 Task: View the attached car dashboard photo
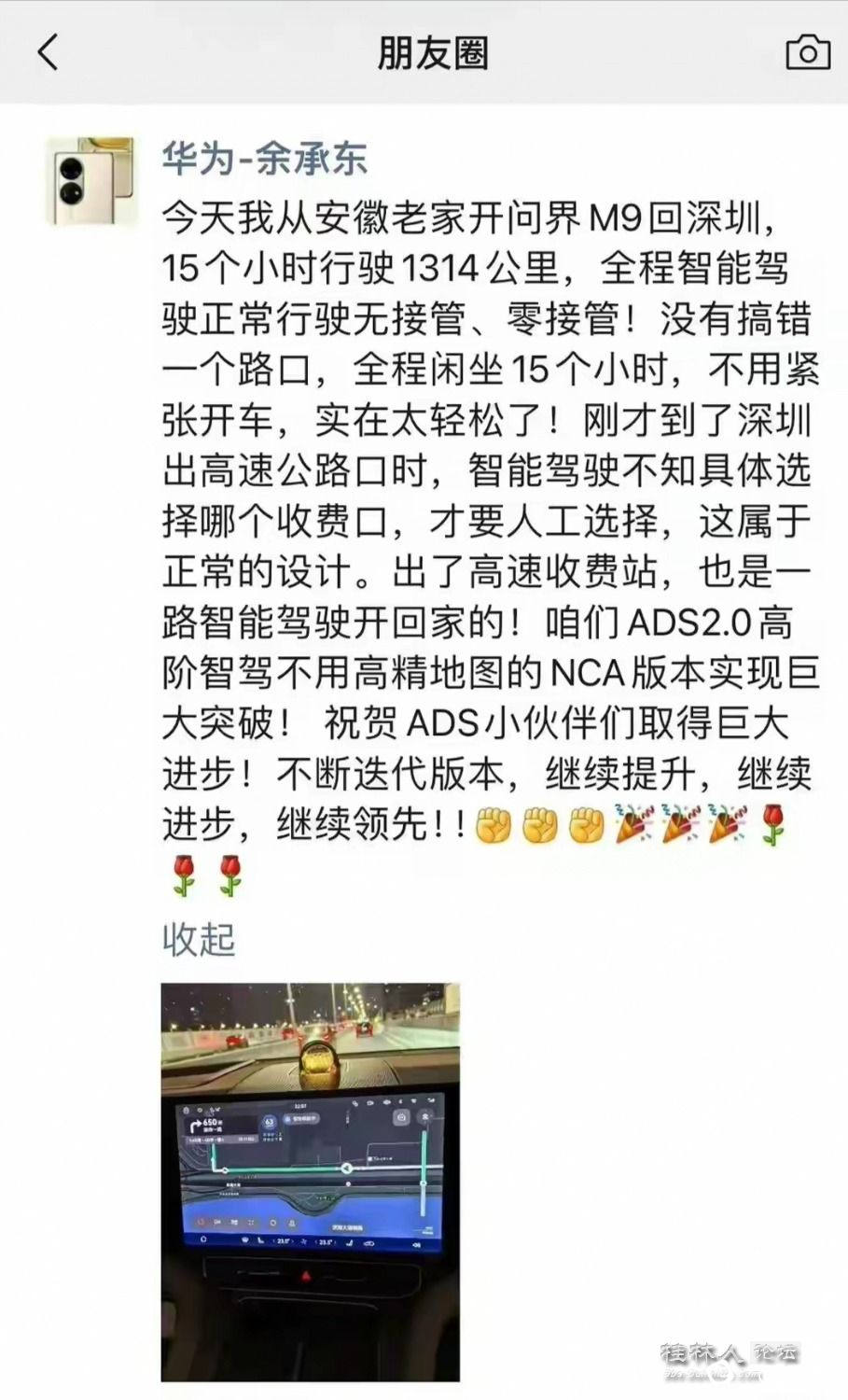[310, 1181]
